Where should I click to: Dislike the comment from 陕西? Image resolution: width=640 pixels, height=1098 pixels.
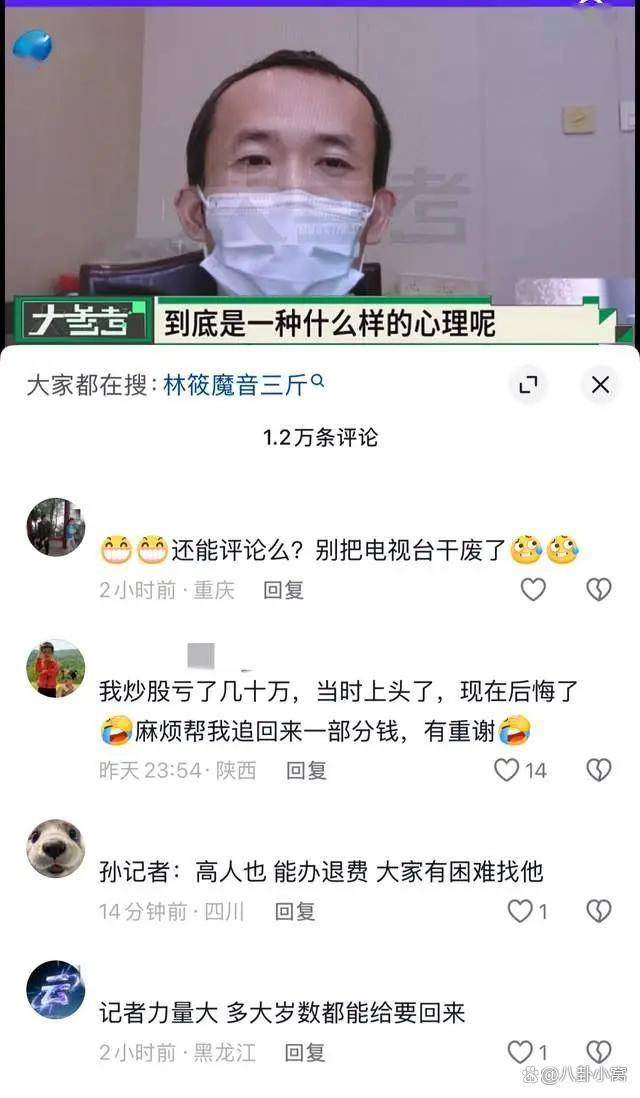pyautogui.click(x=598, y=770)
